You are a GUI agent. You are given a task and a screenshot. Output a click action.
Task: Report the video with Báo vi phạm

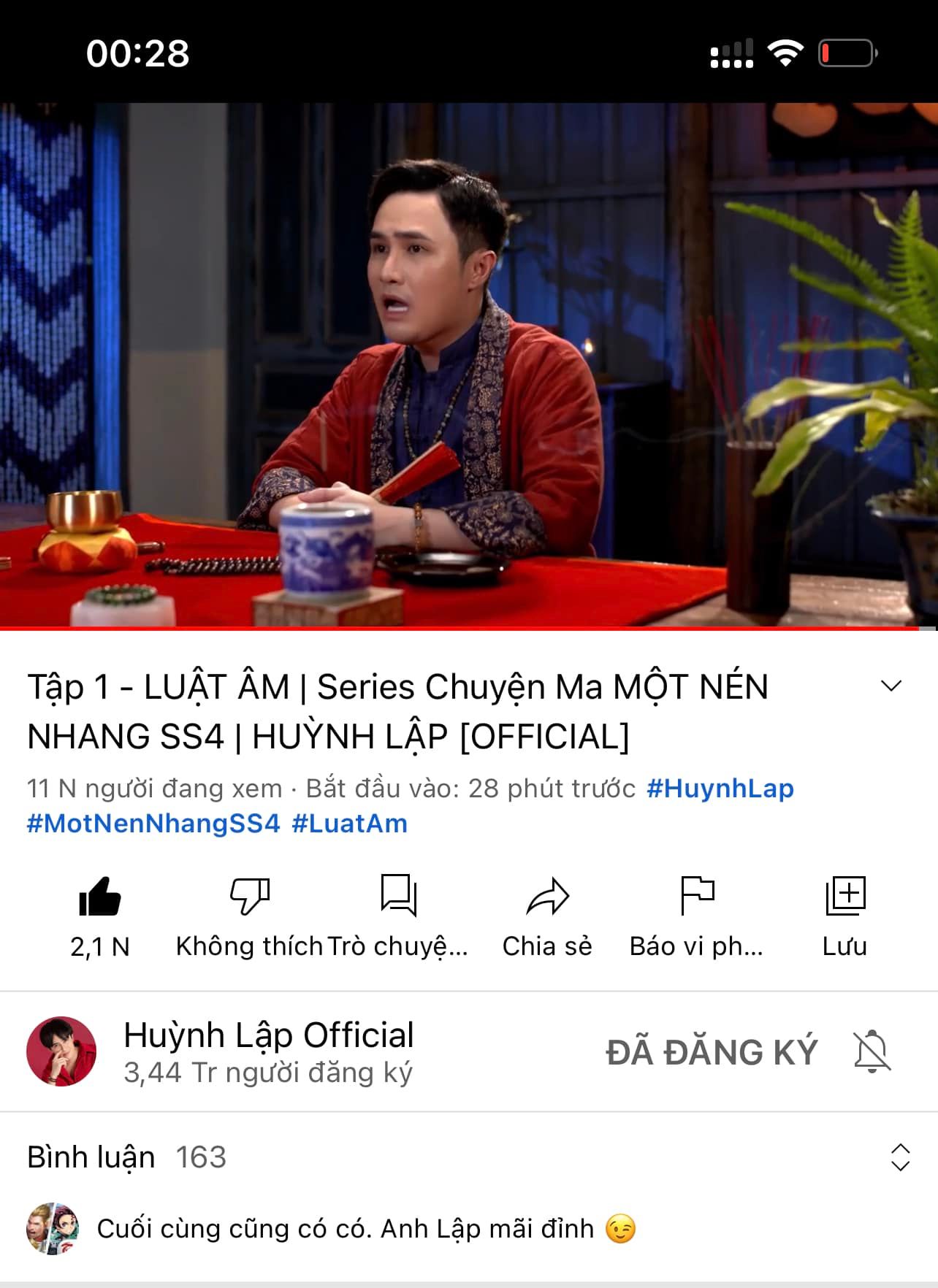[x=696, y=913]
